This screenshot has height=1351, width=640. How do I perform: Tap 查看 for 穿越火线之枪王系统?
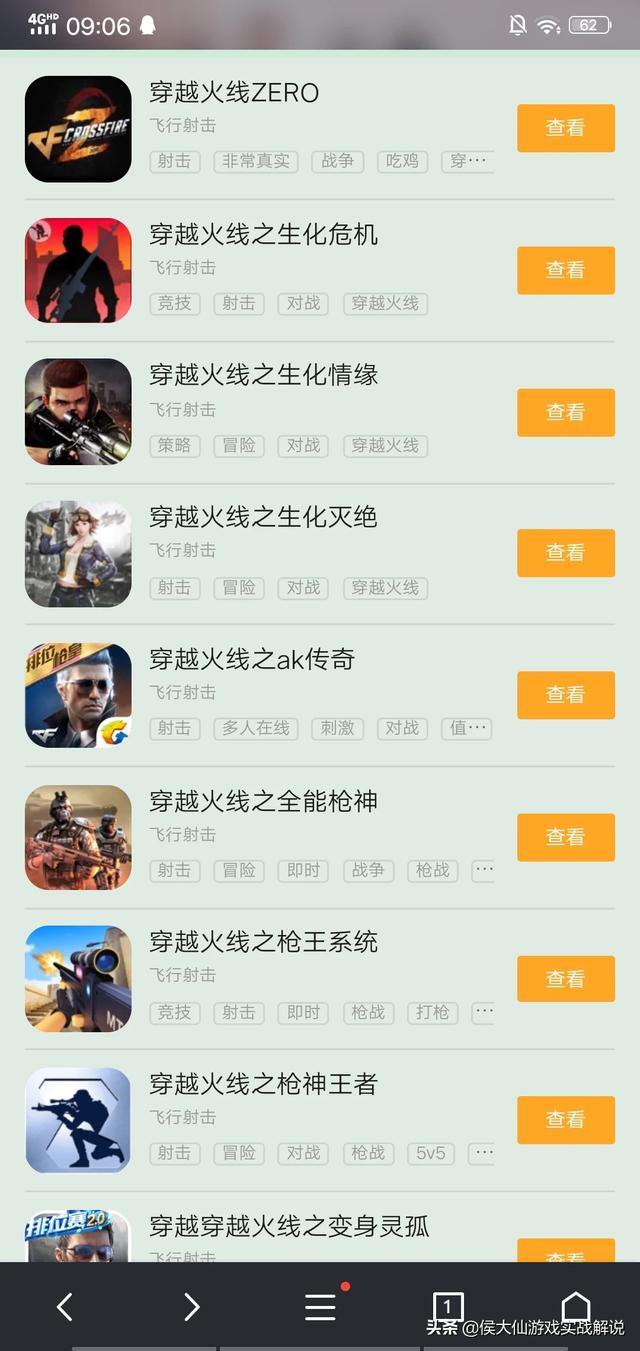[565, 978]
